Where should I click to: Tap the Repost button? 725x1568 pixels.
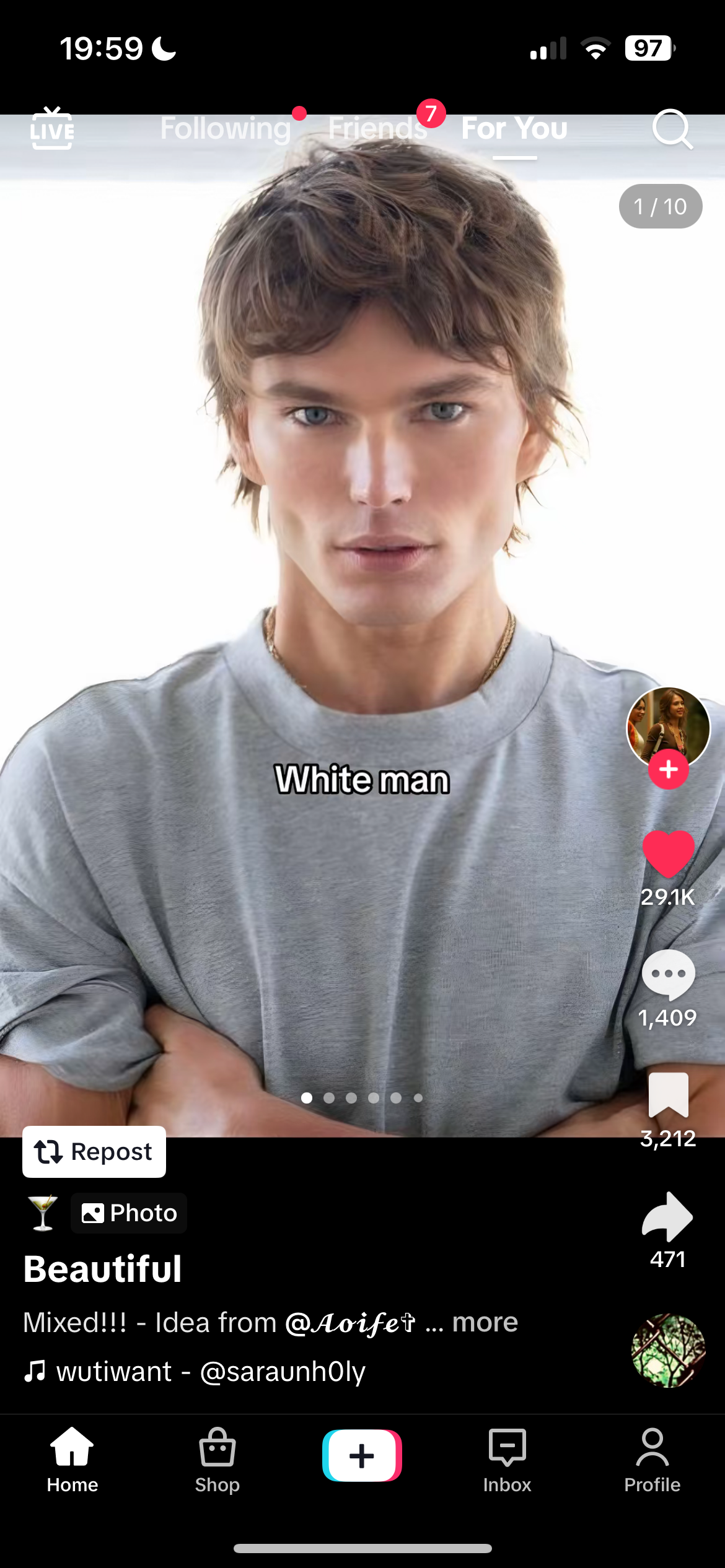click(x=94, y=1152)
